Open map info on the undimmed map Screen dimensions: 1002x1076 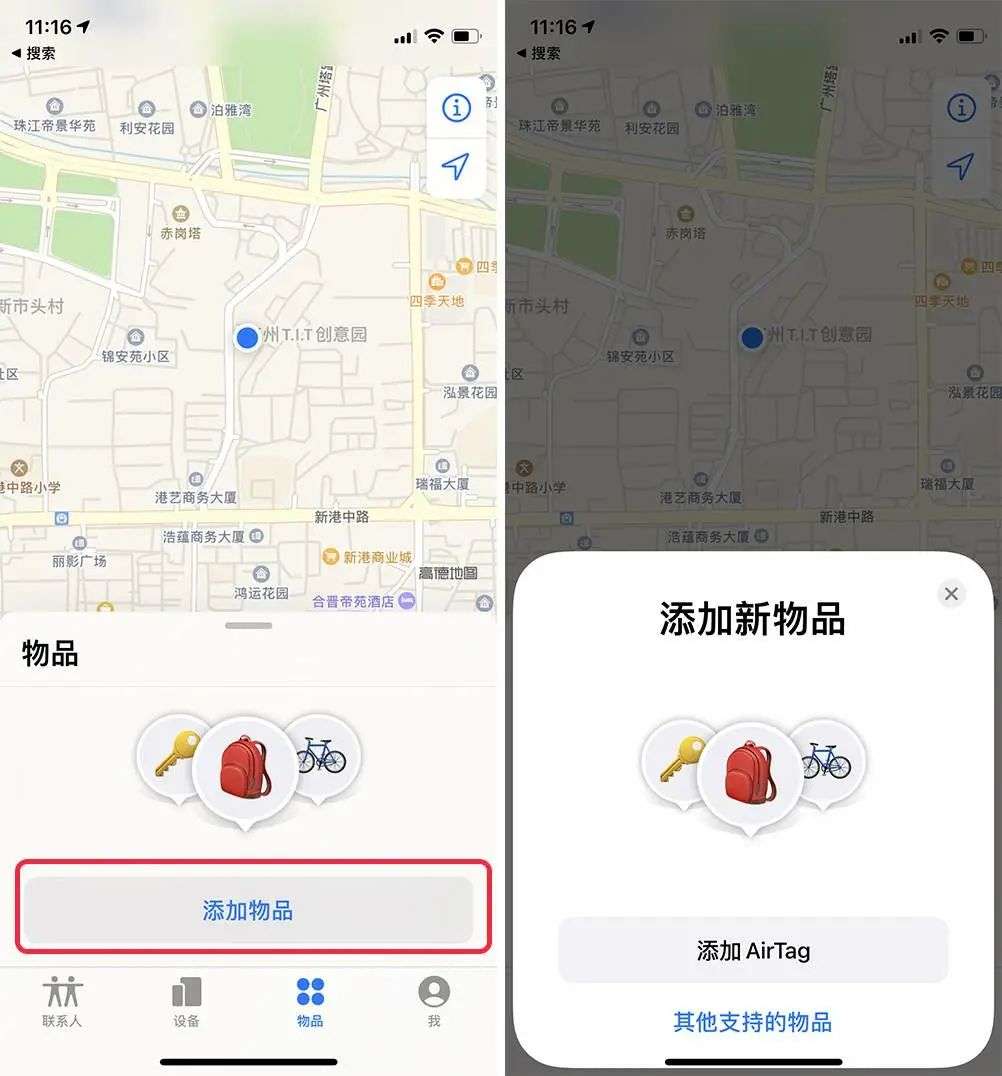pyautogui.click(x=456, y=108)
